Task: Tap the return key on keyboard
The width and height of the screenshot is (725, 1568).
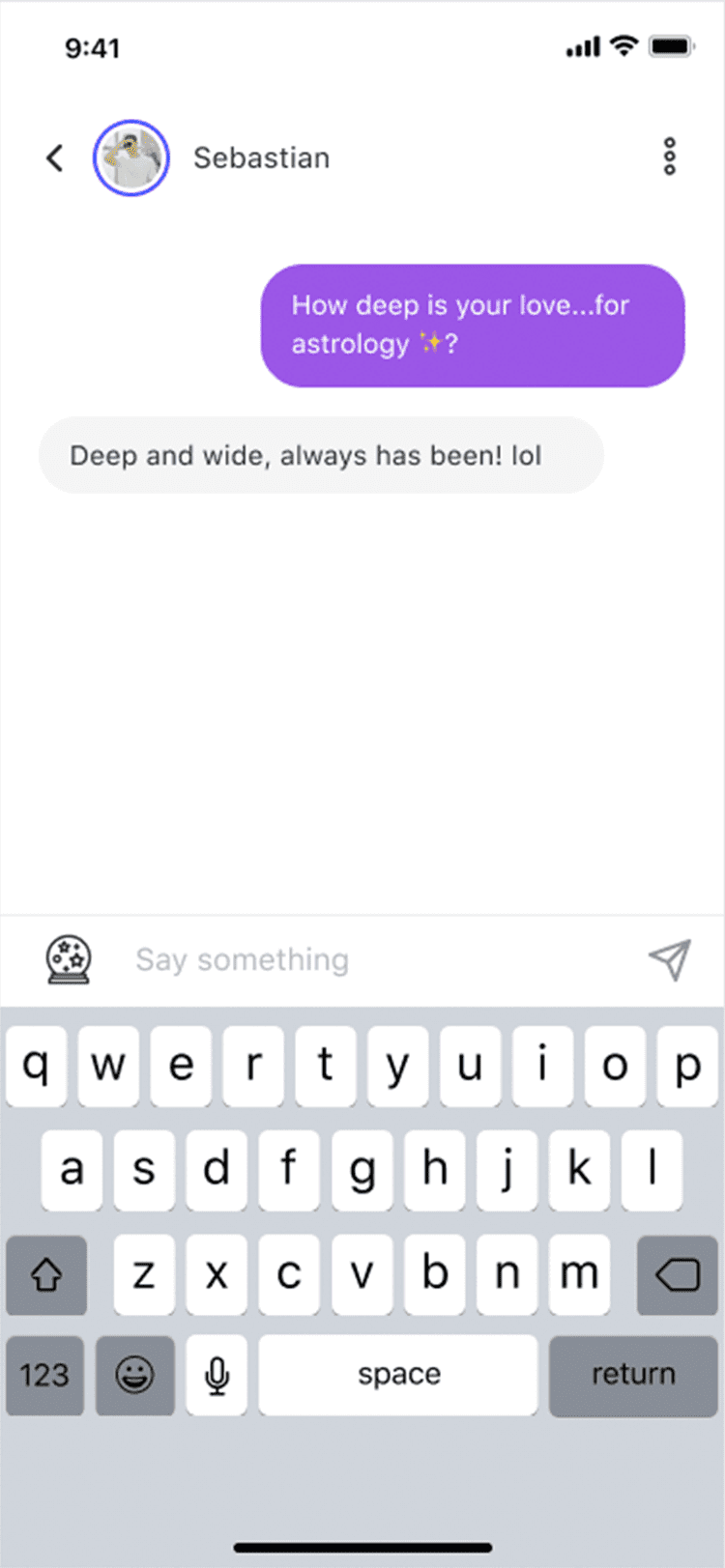Action: point(633,1375)
